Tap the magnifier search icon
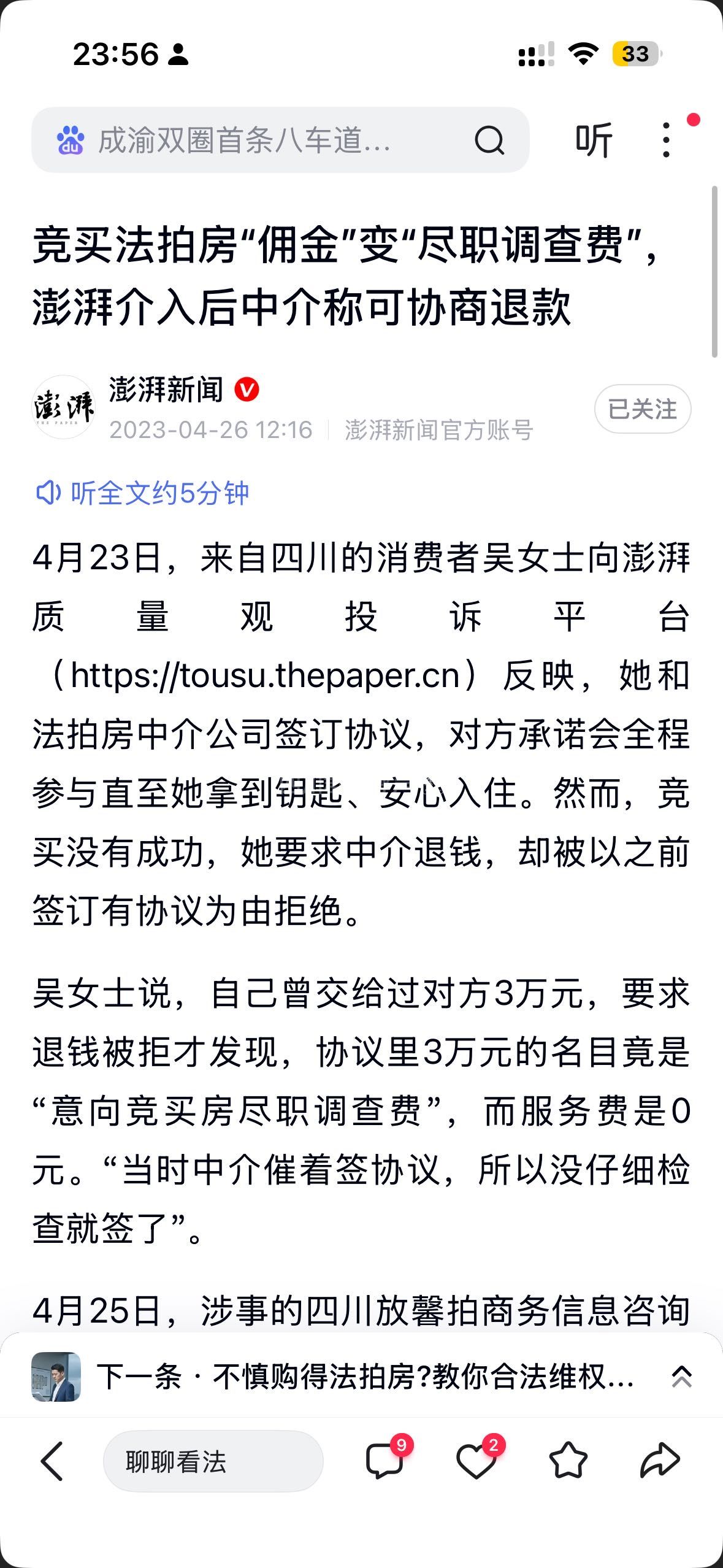 tap(489, 140)
